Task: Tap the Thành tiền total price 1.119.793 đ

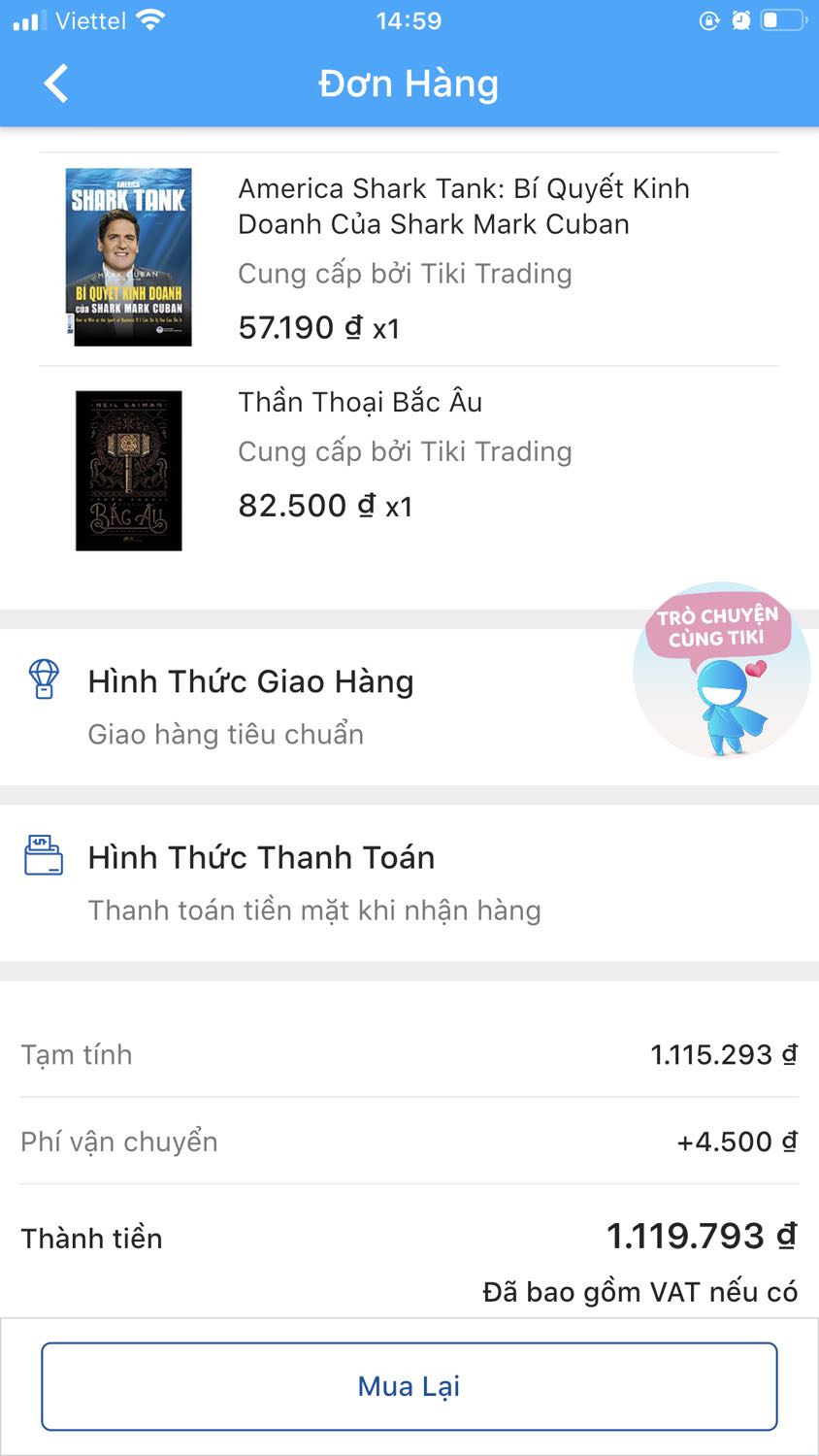Action: 701,1236
